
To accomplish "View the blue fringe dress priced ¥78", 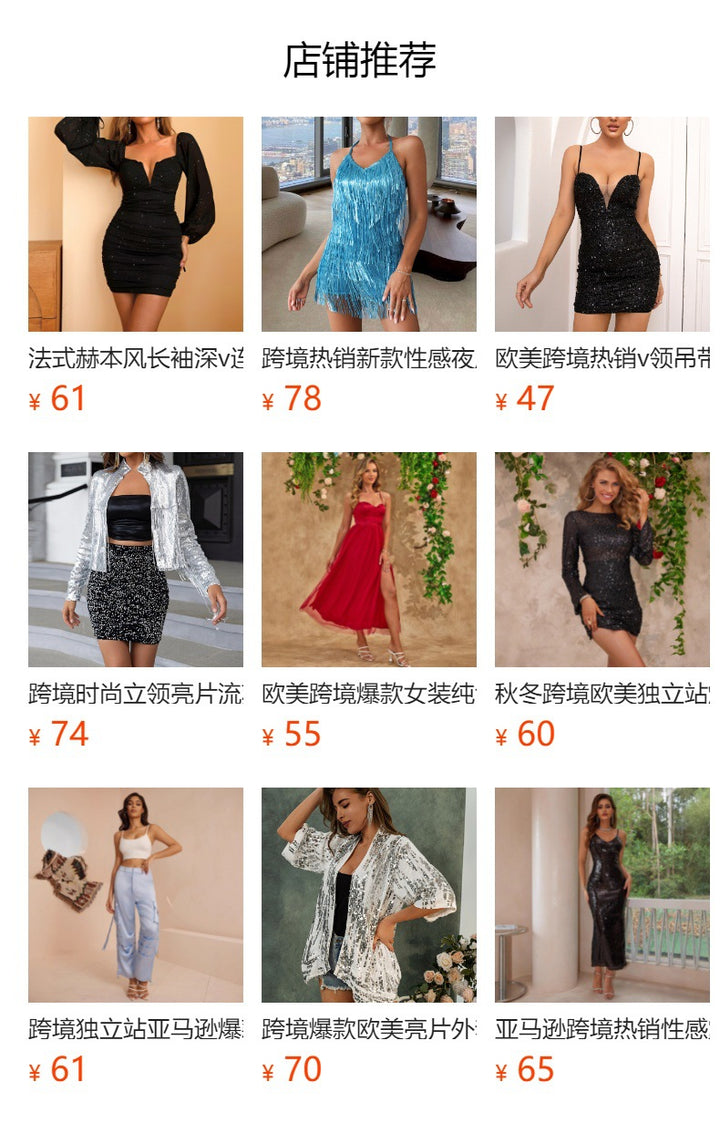I will click(x=369, y=224).
